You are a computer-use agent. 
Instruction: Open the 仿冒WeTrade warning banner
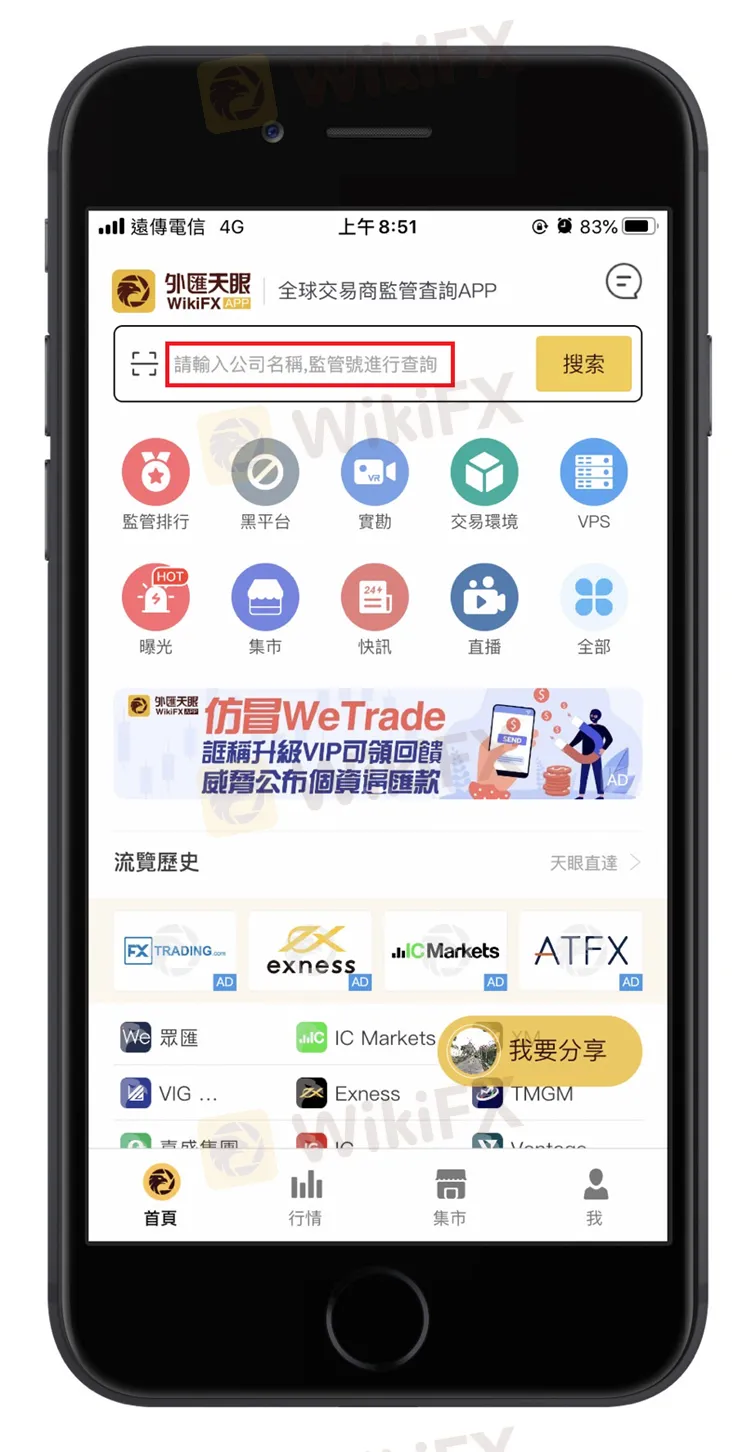coord(377,743)
